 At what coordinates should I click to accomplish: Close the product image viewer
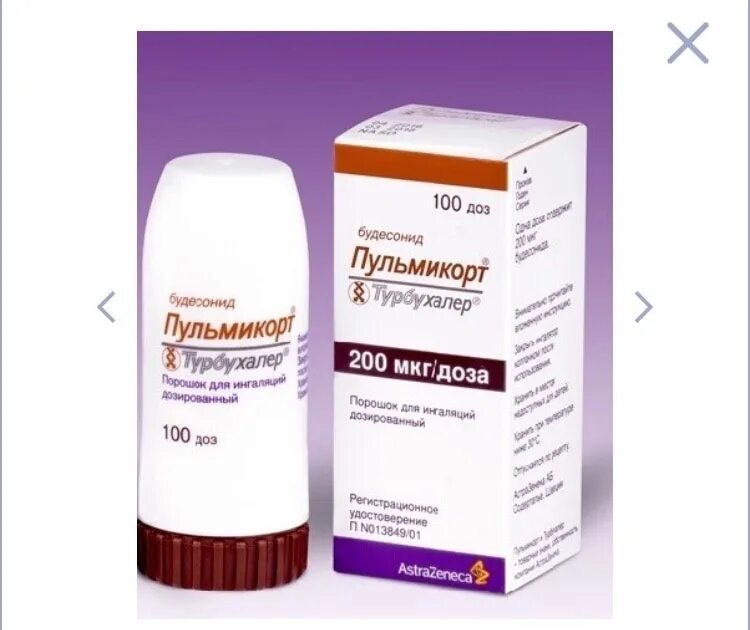[688, 43]
